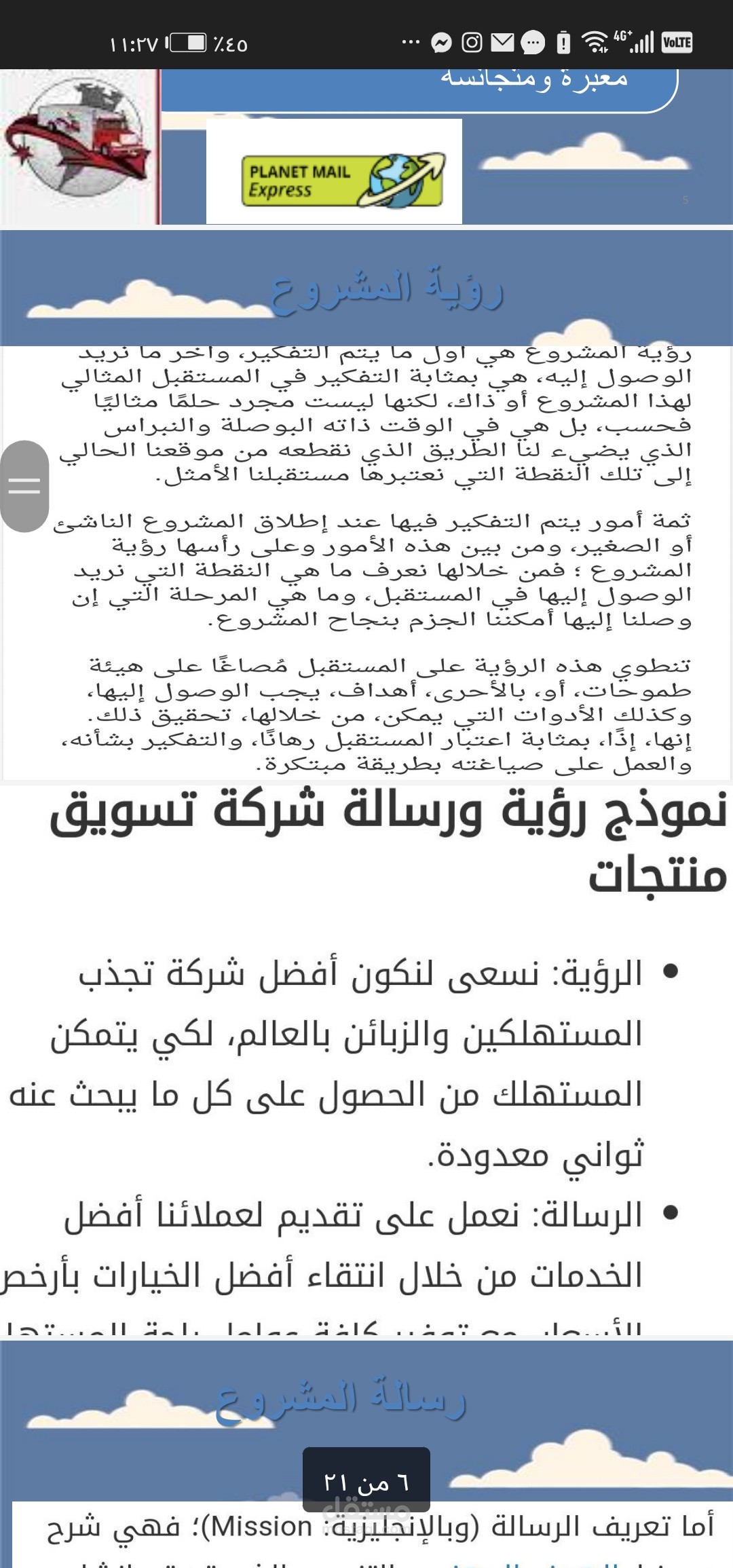Tap the gray fast-scroll handle
Image resolution: width=733 pixels, height=1568 pixels.
point(24,486)
